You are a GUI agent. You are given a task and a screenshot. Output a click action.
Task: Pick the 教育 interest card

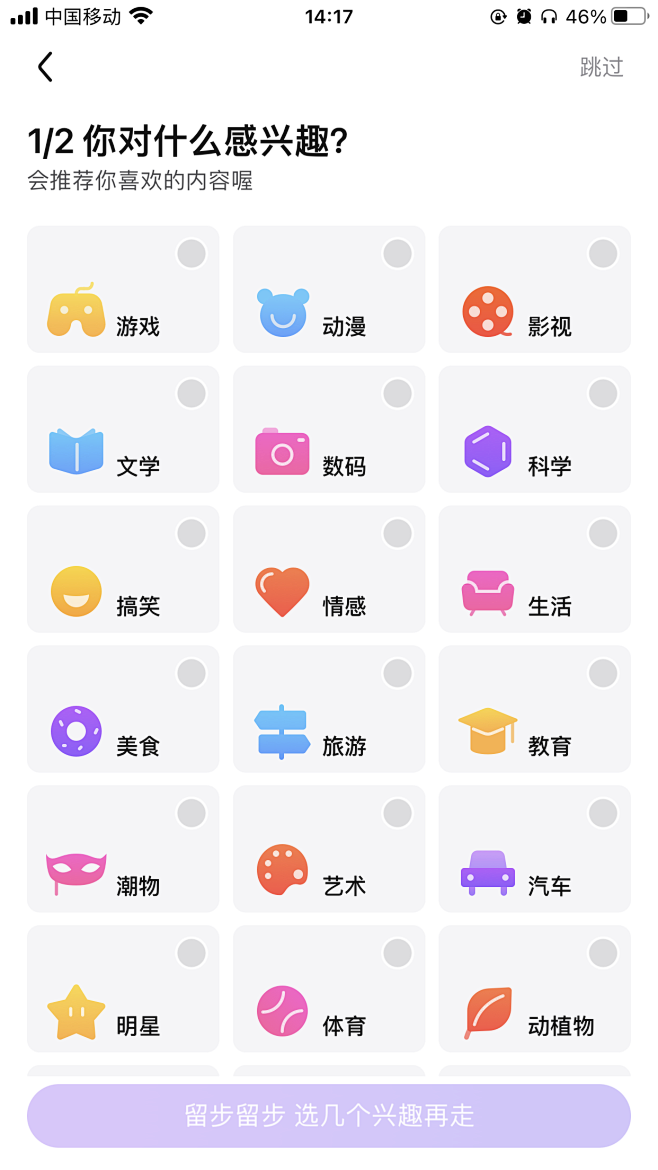(534, 709)
